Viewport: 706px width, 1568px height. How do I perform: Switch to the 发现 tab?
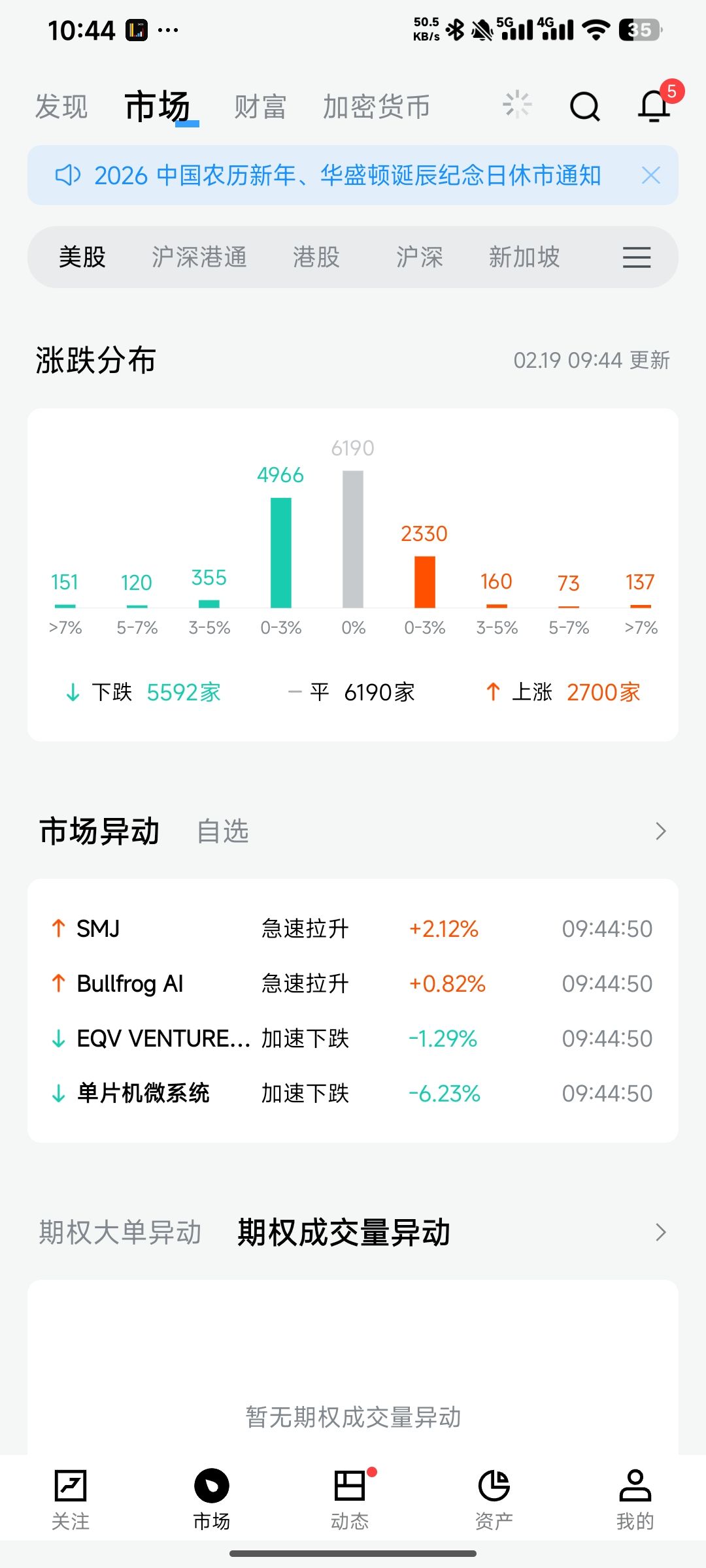tap(61, 106)
